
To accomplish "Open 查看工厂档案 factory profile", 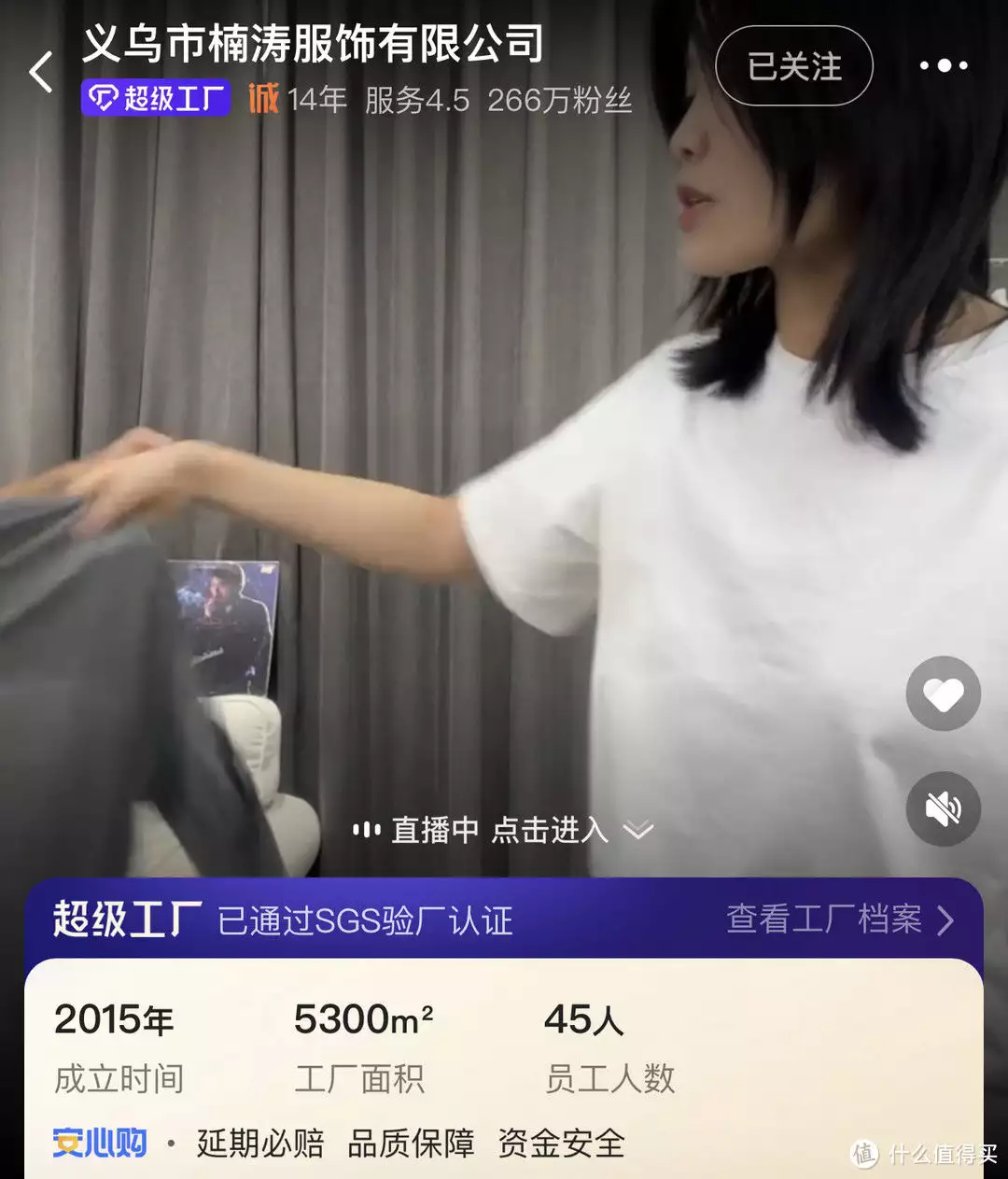I will pyautogui.click(x=840, y=919).
